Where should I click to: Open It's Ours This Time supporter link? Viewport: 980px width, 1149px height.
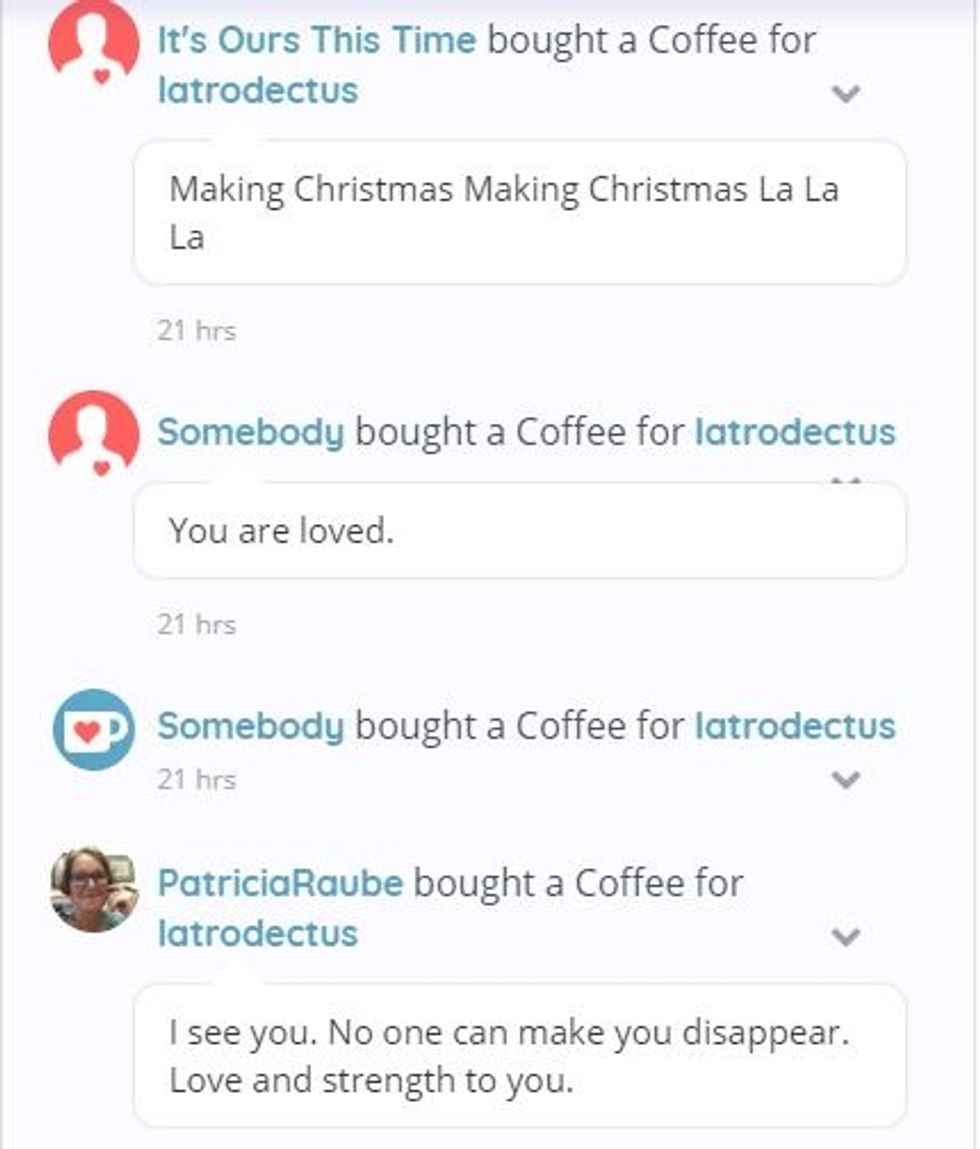coord(316,40)
